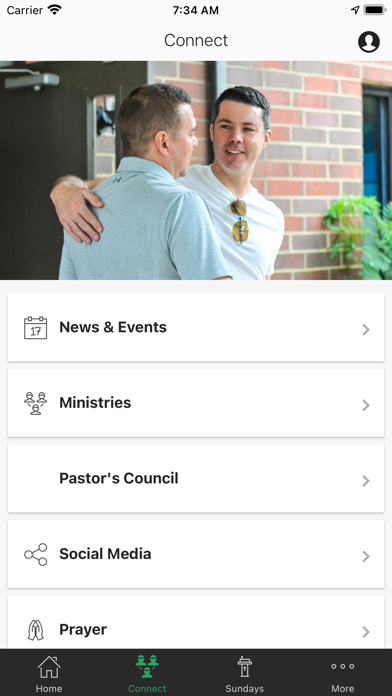This screenshot has height=696, width=392.
Task: Open the Social Media row
Action: click(196, 554)
